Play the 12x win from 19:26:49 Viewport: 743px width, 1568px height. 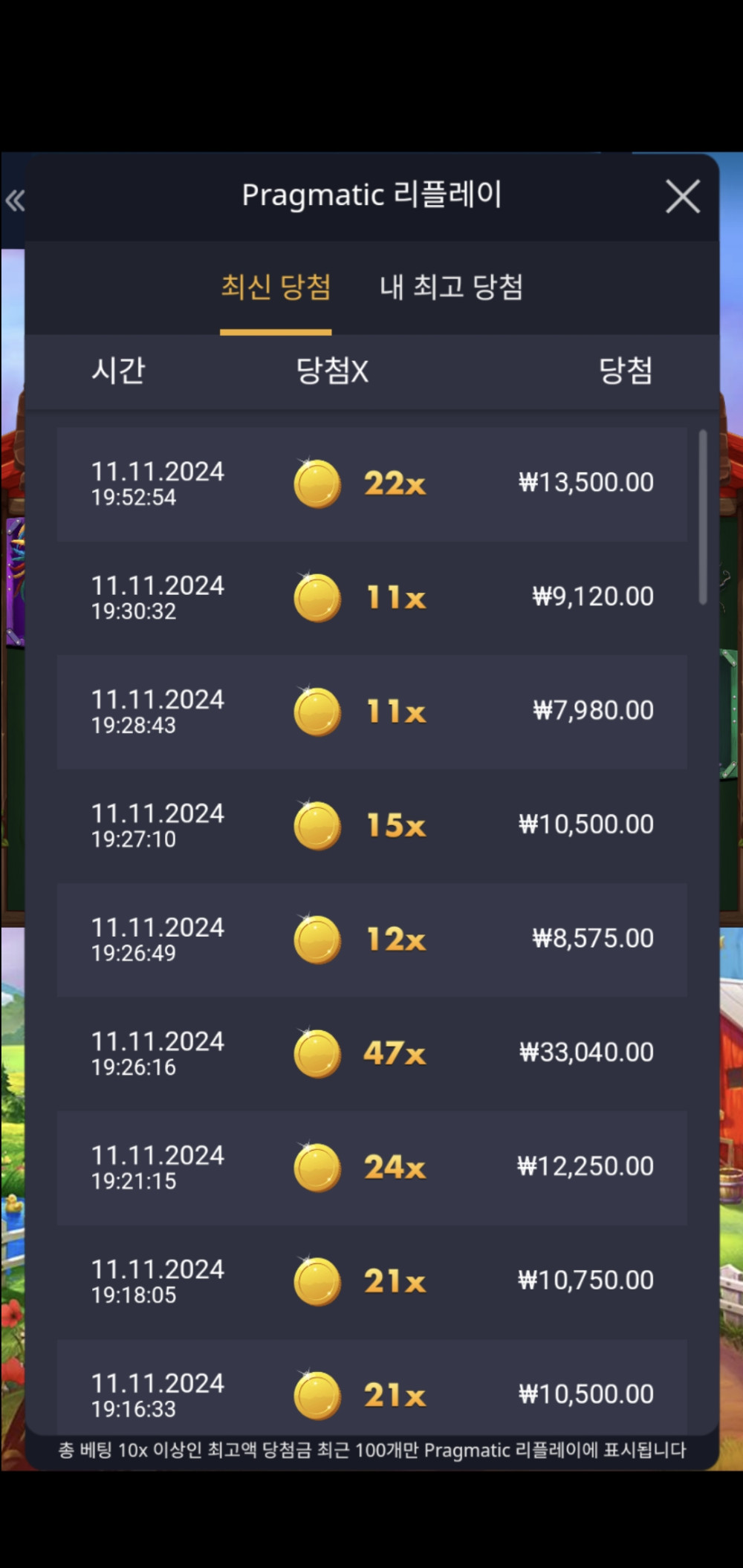[x=371, y=940]
